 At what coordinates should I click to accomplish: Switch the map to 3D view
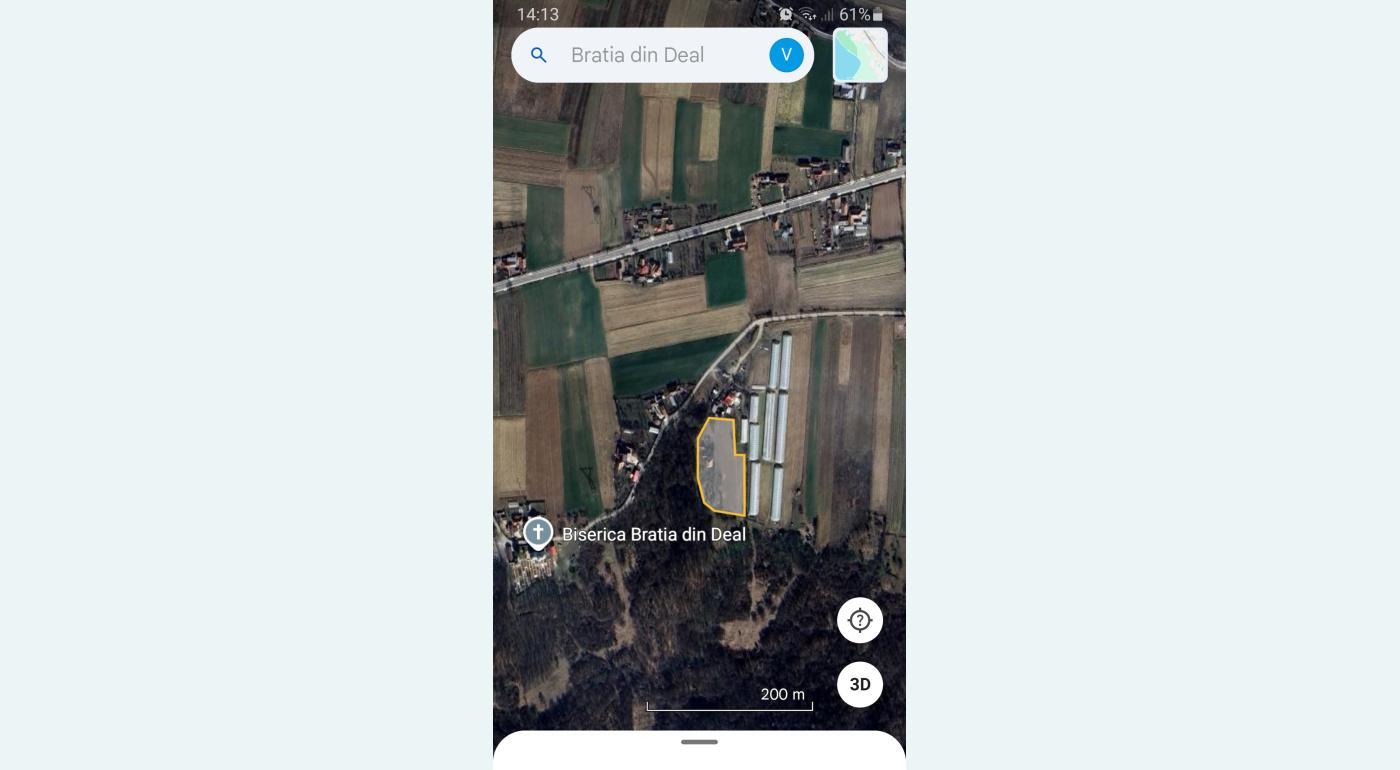(x=860, y=685)
